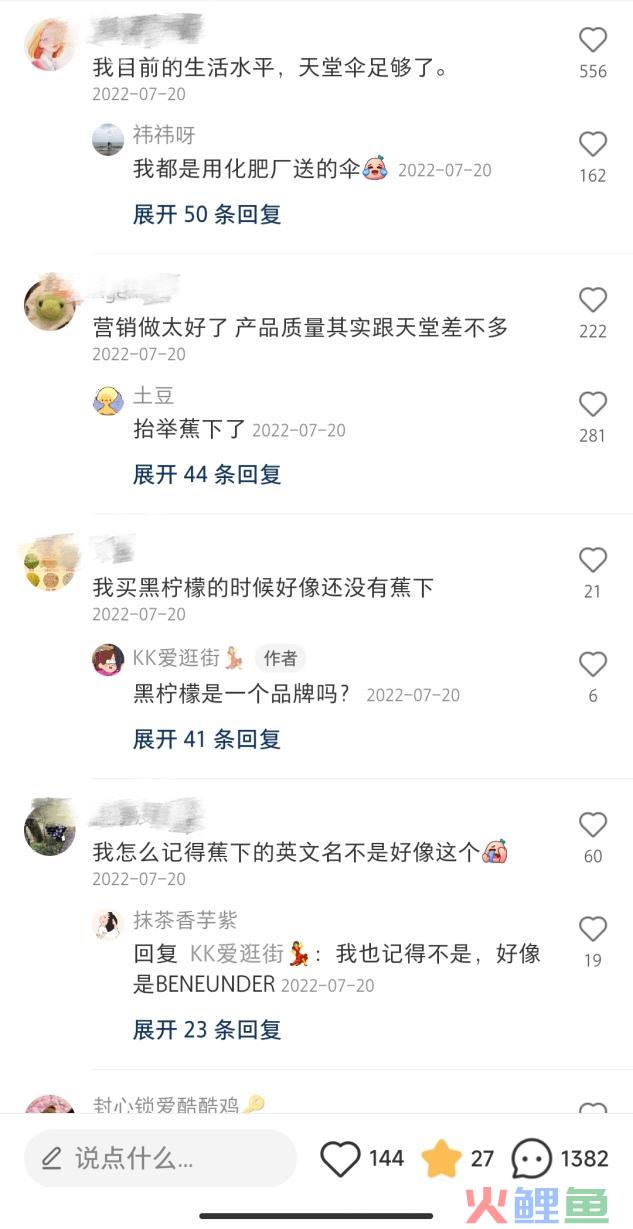Open the comments bubble showing 1382
633x1229 pixels.
pos(531,1159)
